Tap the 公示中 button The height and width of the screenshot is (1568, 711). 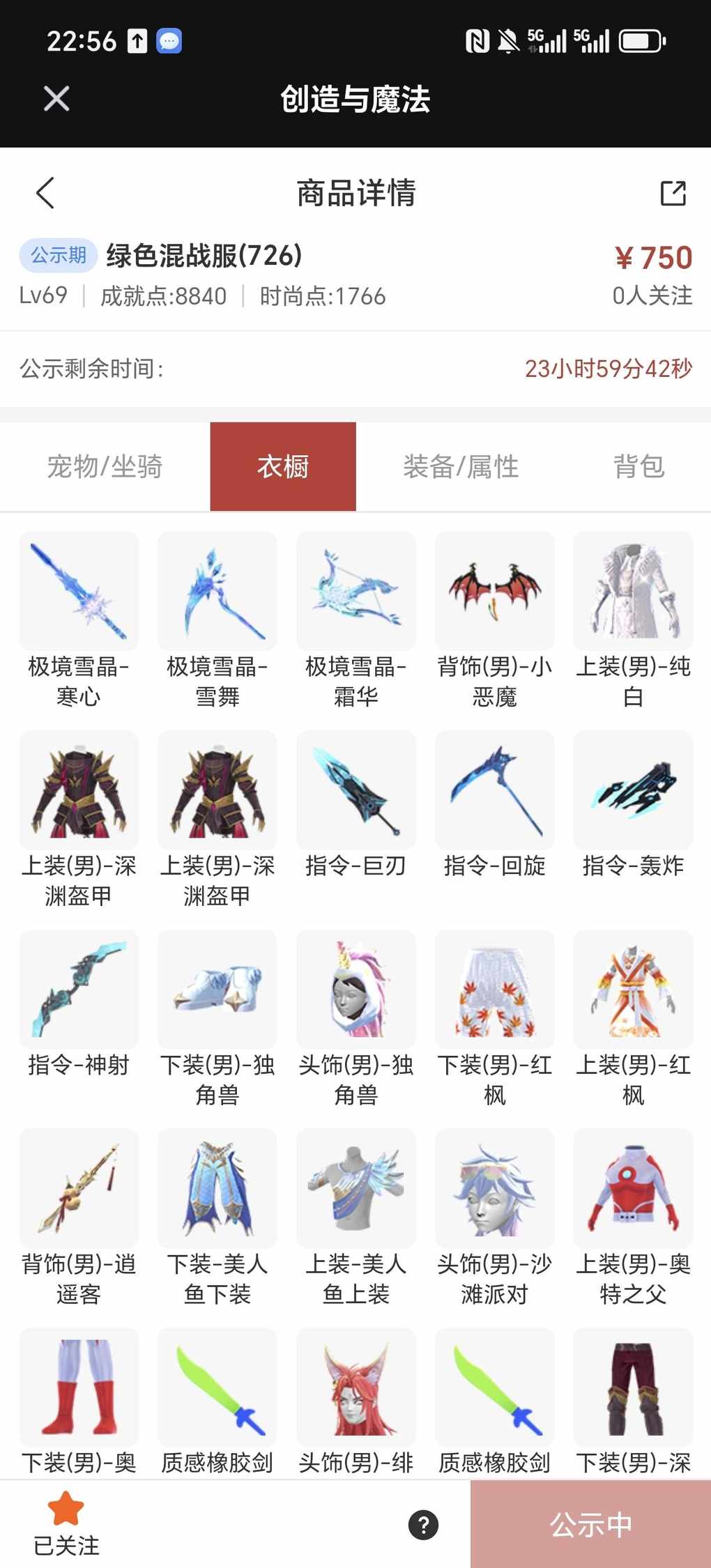pyautogui.click(x=590, y=1525)
